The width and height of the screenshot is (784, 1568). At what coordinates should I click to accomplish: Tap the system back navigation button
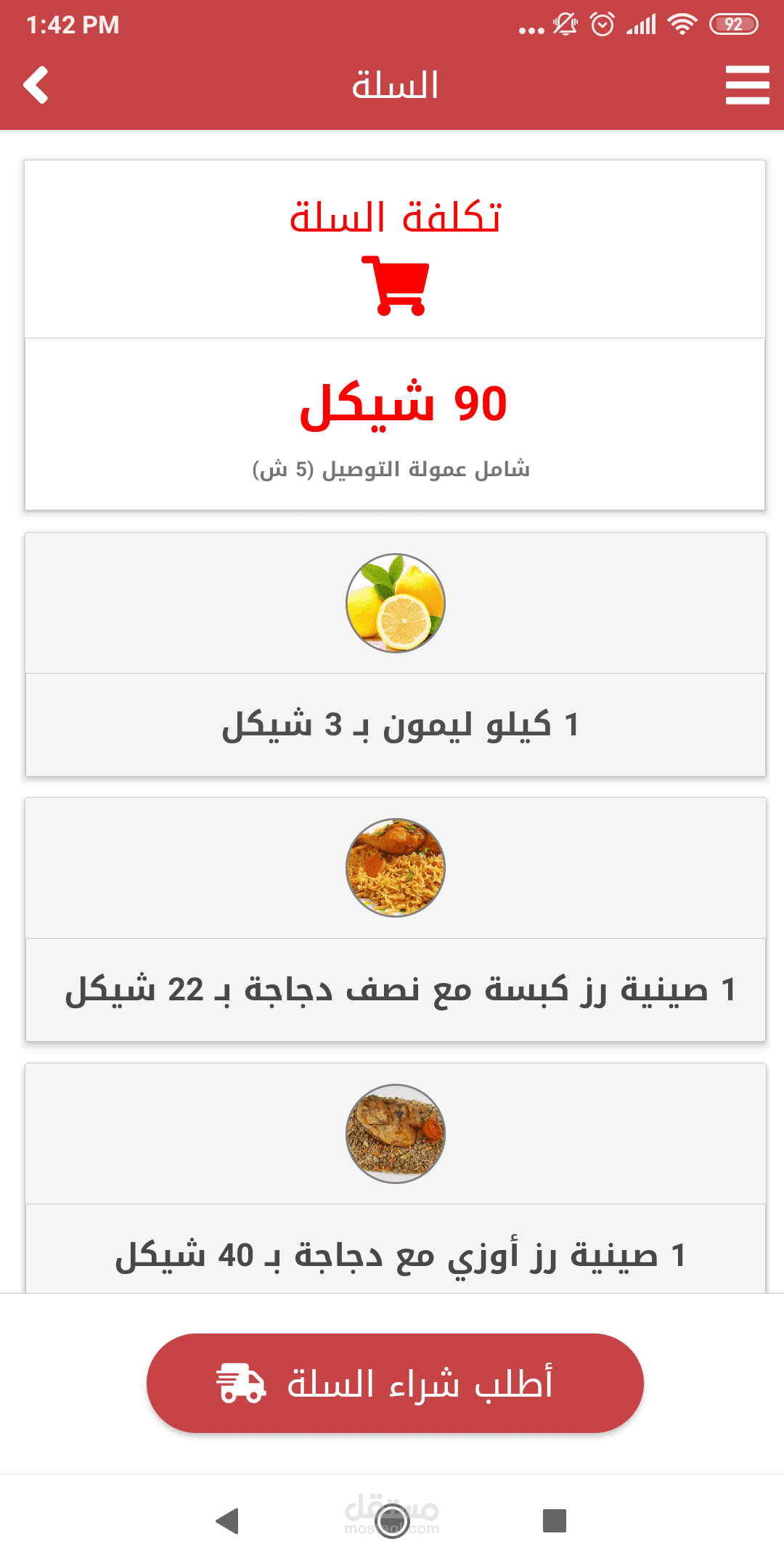(228, 1520)
